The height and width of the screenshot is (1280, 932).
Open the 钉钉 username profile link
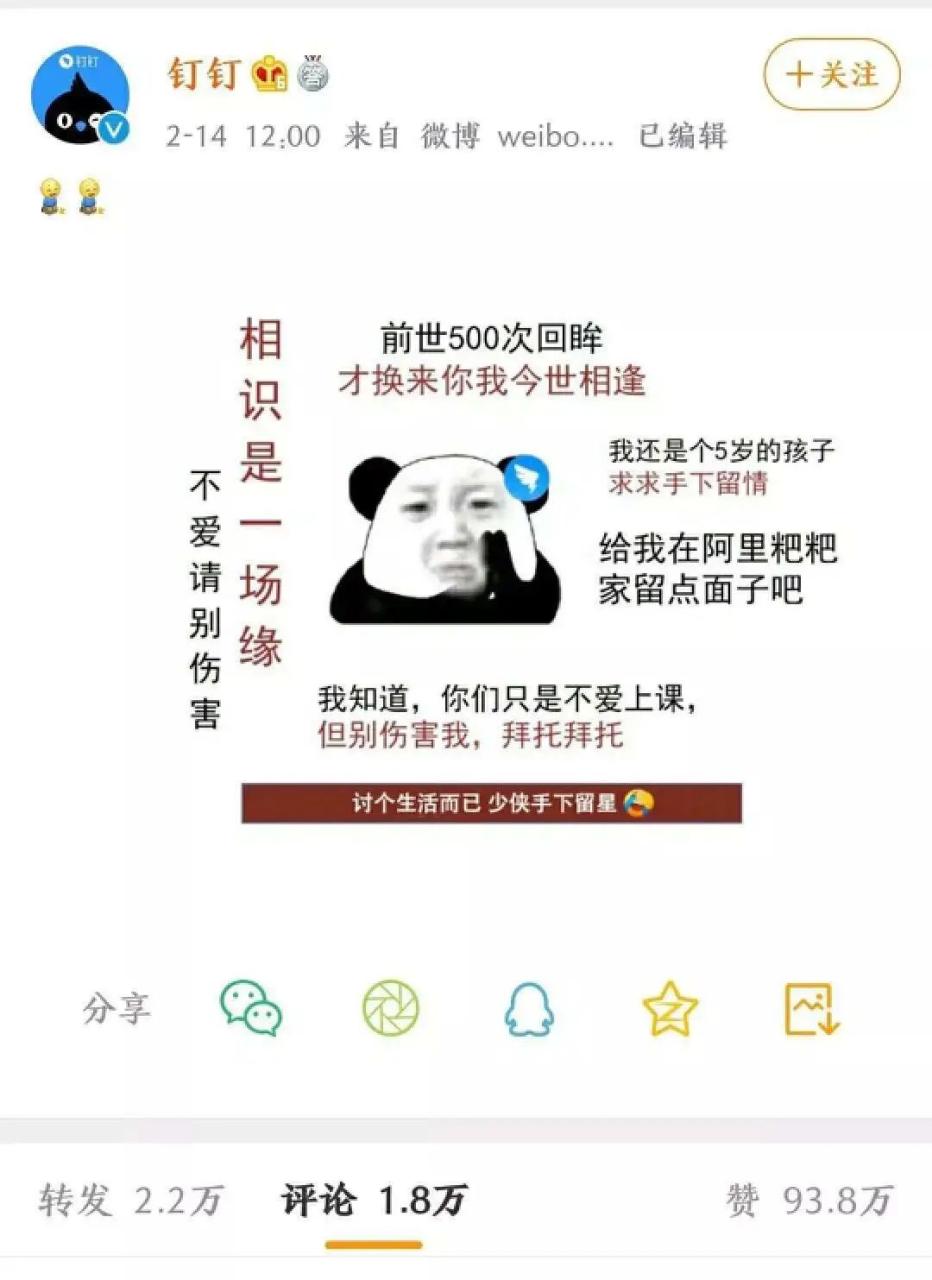click(x=204, y=74)
